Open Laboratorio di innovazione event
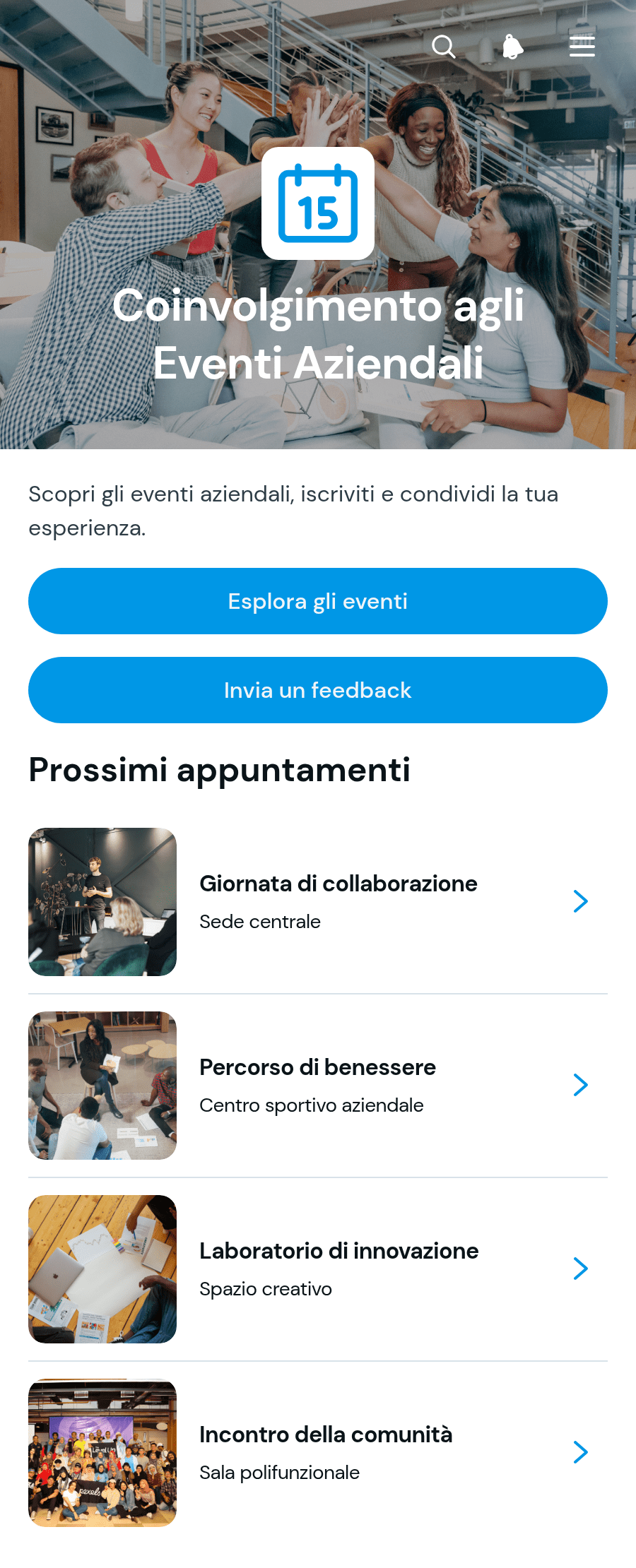 tap(318, 1269)
